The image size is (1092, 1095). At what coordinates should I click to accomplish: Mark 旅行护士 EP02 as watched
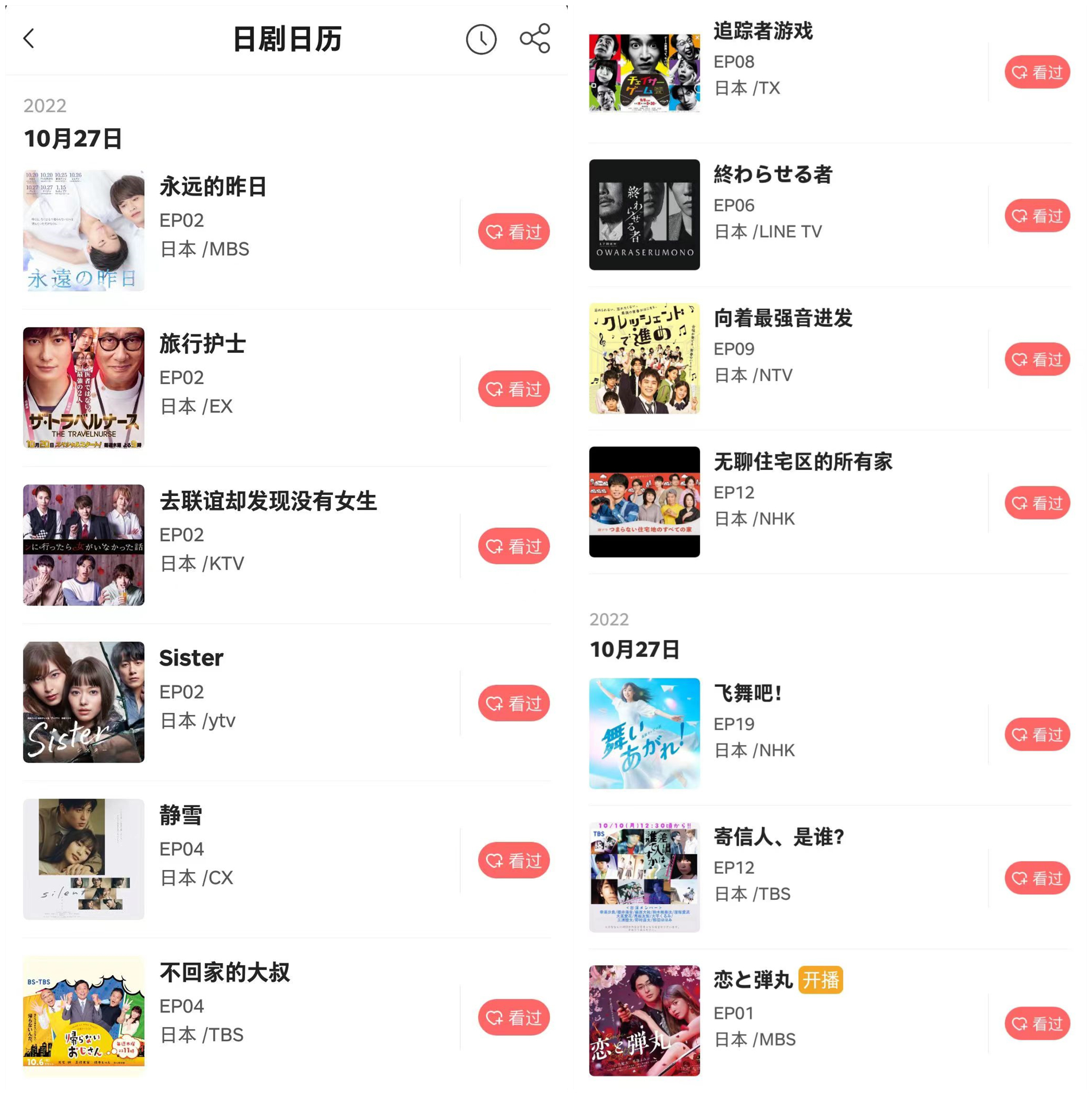click(513, 389)
